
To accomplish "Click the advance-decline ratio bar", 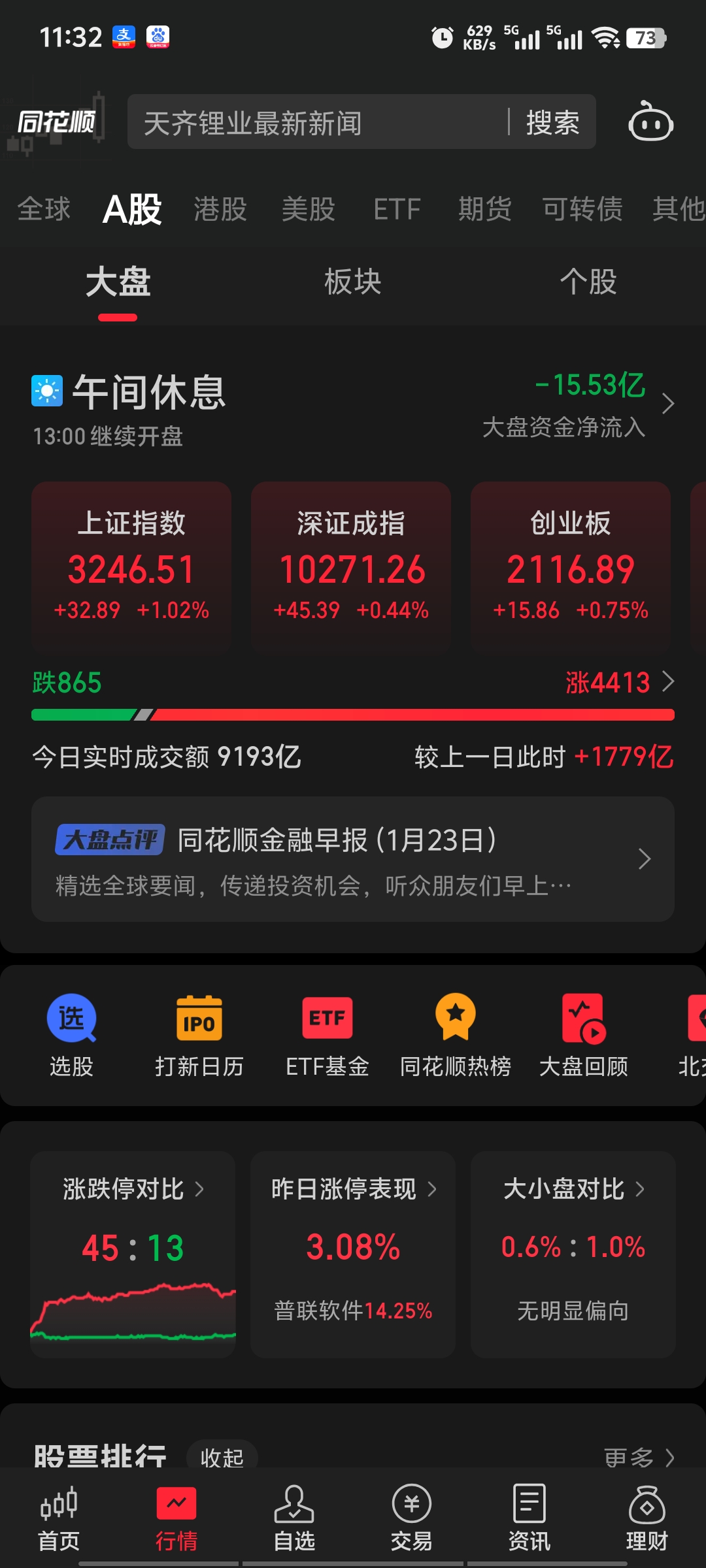I will pos(353,714).
